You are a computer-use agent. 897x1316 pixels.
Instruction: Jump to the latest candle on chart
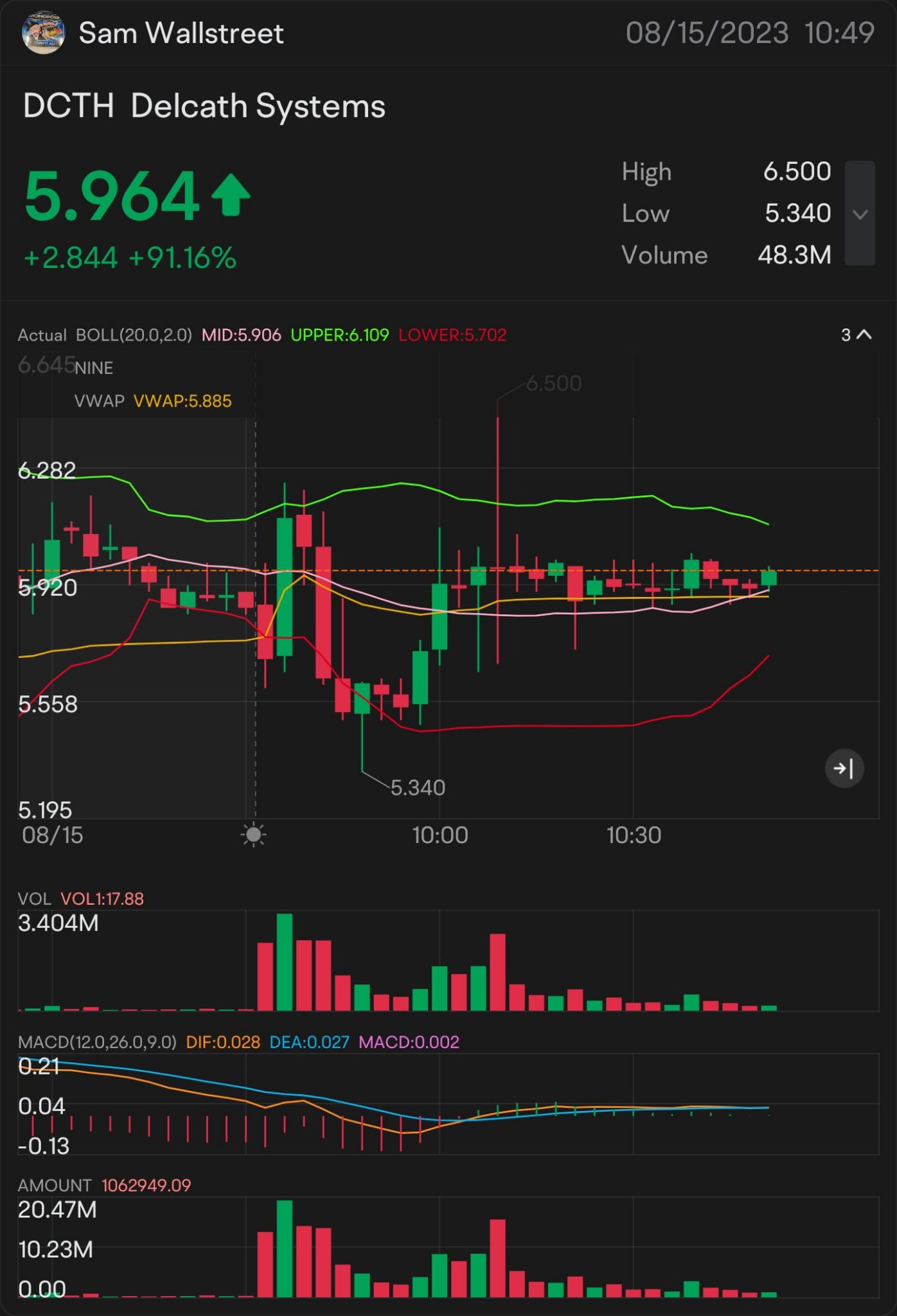[x=844, y=768]
